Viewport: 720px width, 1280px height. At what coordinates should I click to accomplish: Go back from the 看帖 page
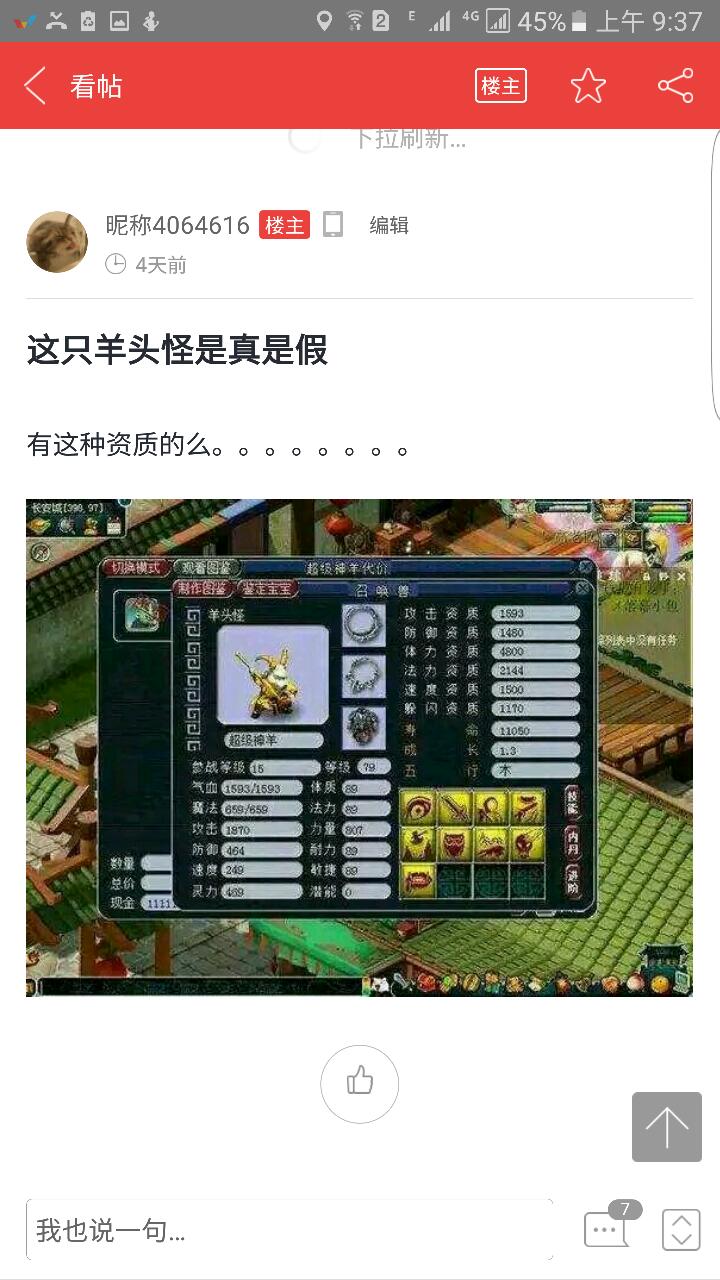36,86
